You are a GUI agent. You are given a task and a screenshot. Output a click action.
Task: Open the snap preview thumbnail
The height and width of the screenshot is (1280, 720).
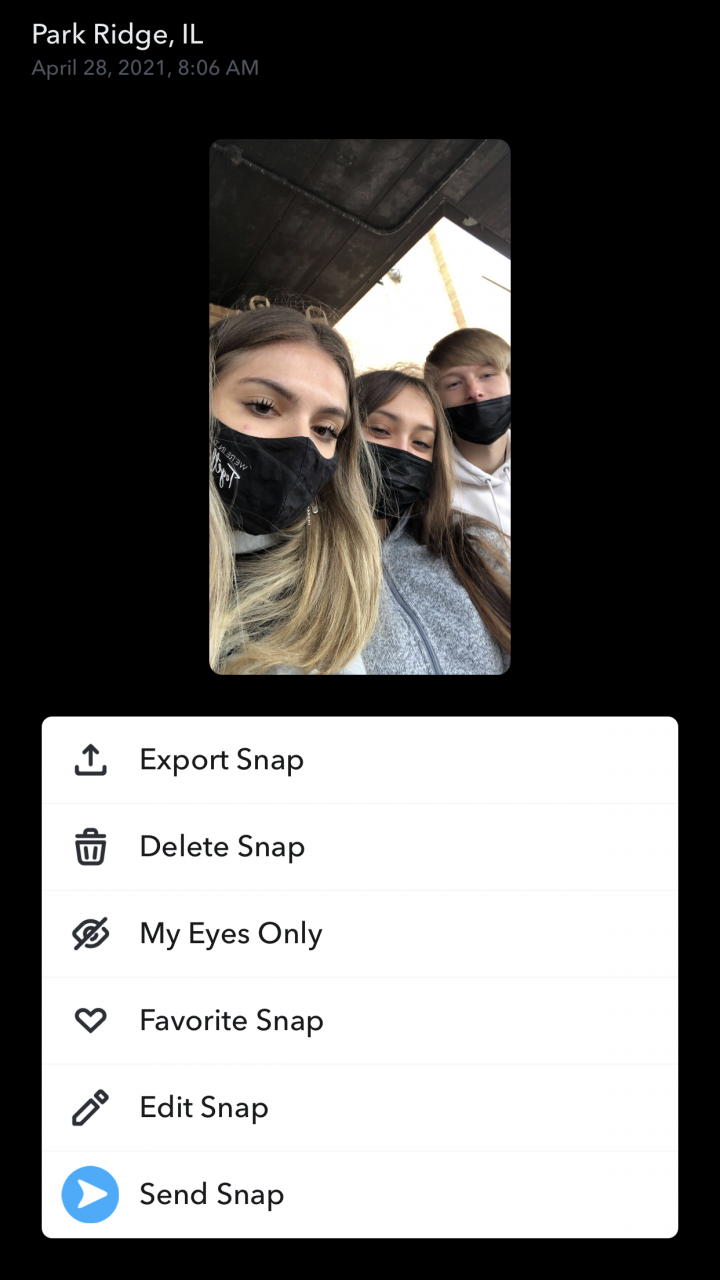[360, 407]
